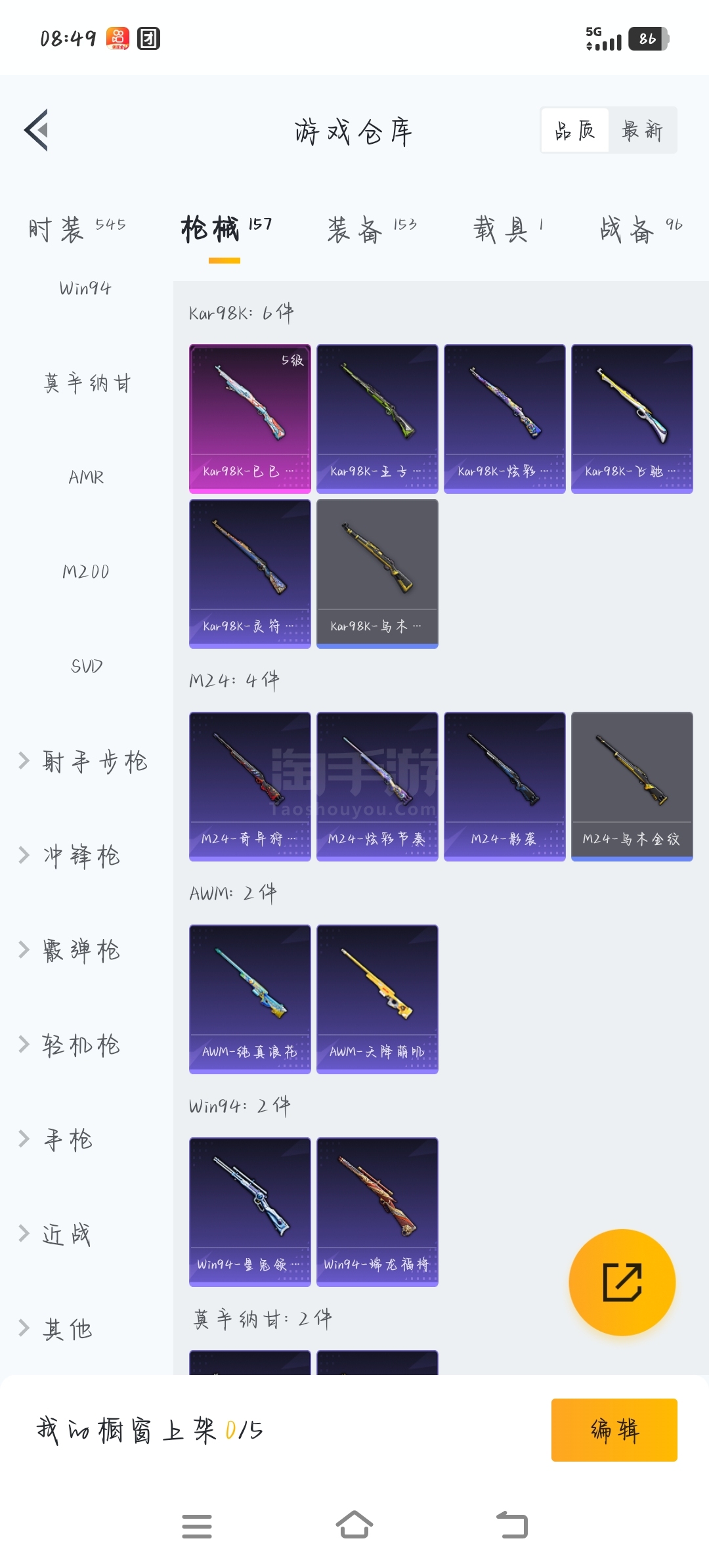Select M200 in the side list

(x=86, y=572)
